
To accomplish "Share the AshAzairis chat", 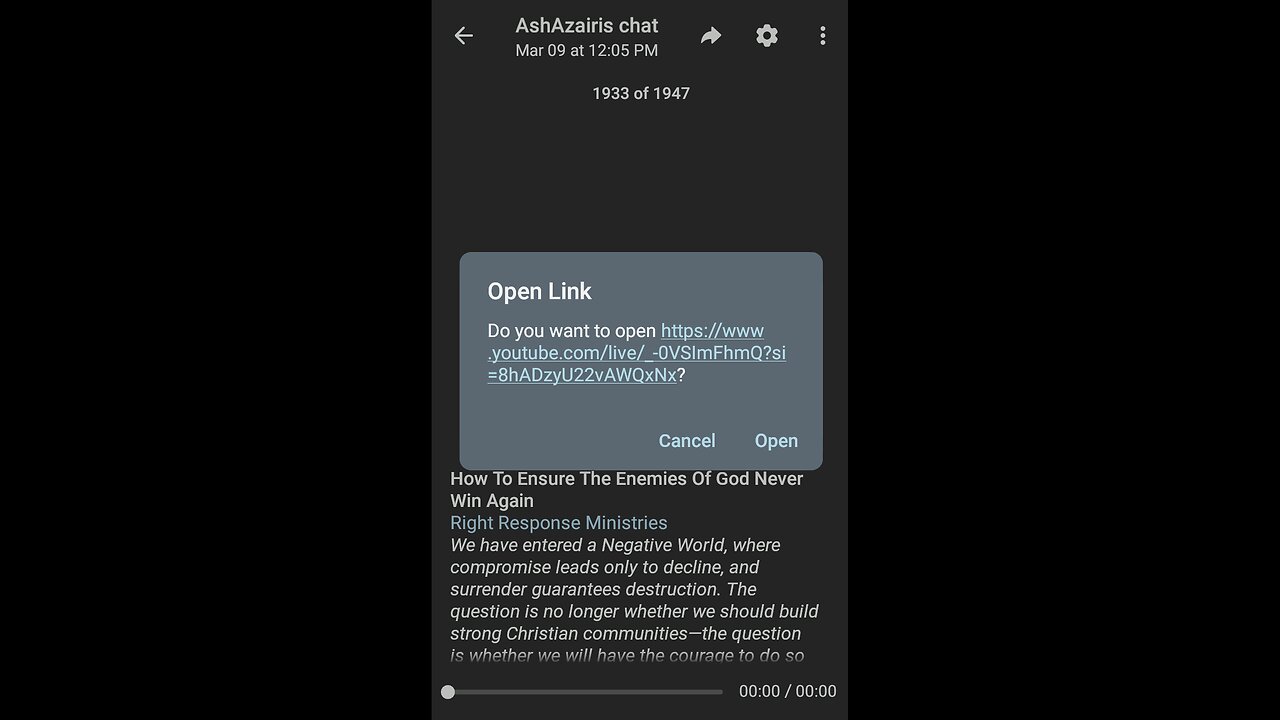I will (711, 36).
